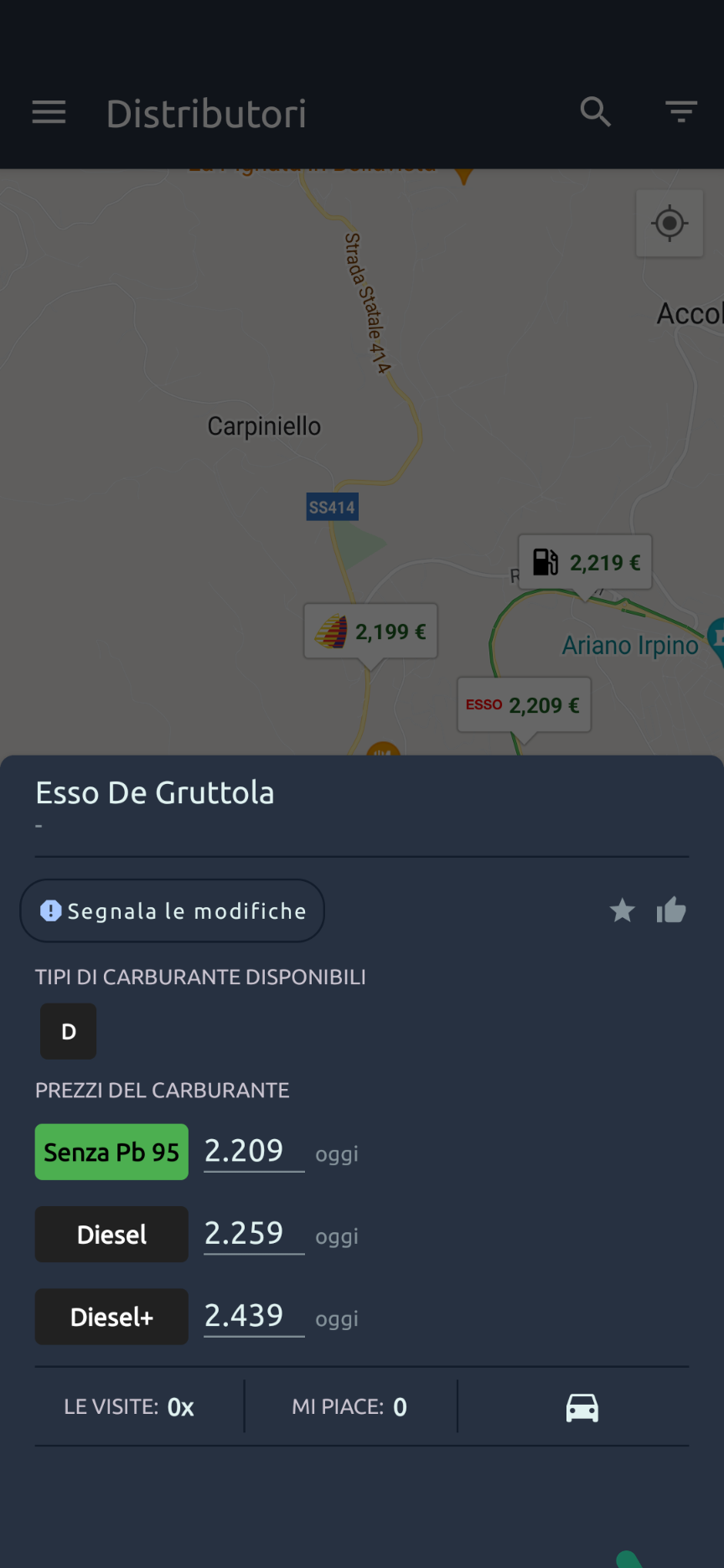The width and height of the screenshot is (724, 1568).
Task: Open the hamburger navigation menu
Action: pos(49,112)
